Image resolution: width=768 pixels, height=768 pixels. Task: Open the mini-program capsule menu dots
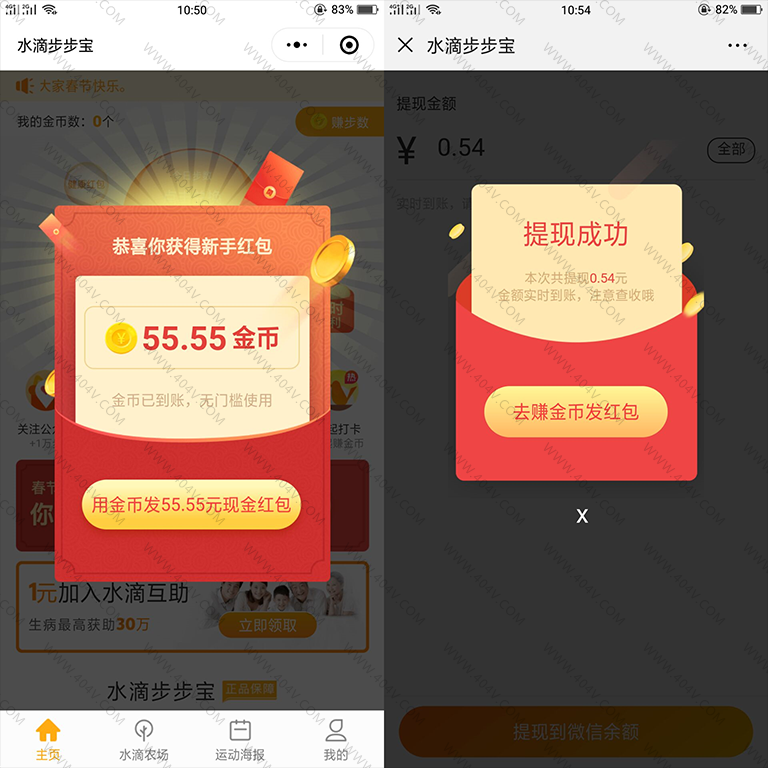(298, 45)
